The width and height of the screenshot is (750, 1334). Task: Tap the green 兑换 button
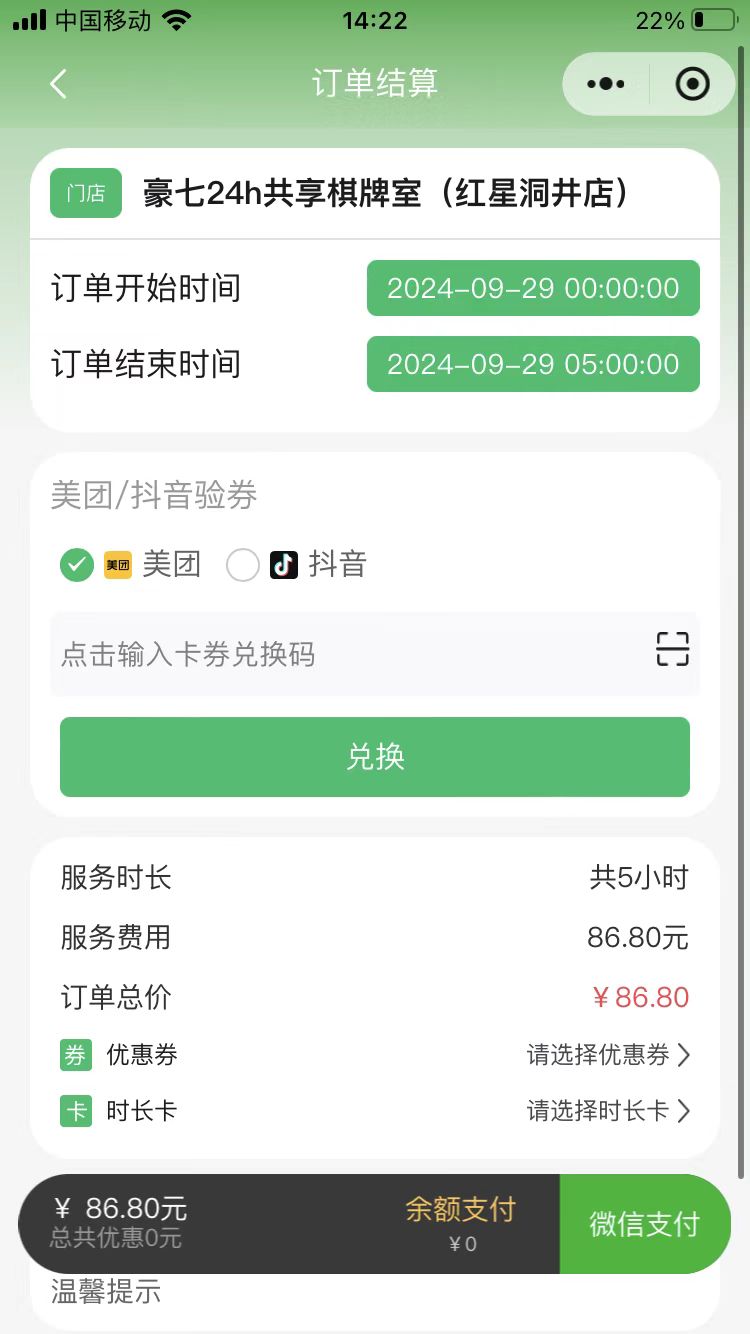(x=375, y=757)
